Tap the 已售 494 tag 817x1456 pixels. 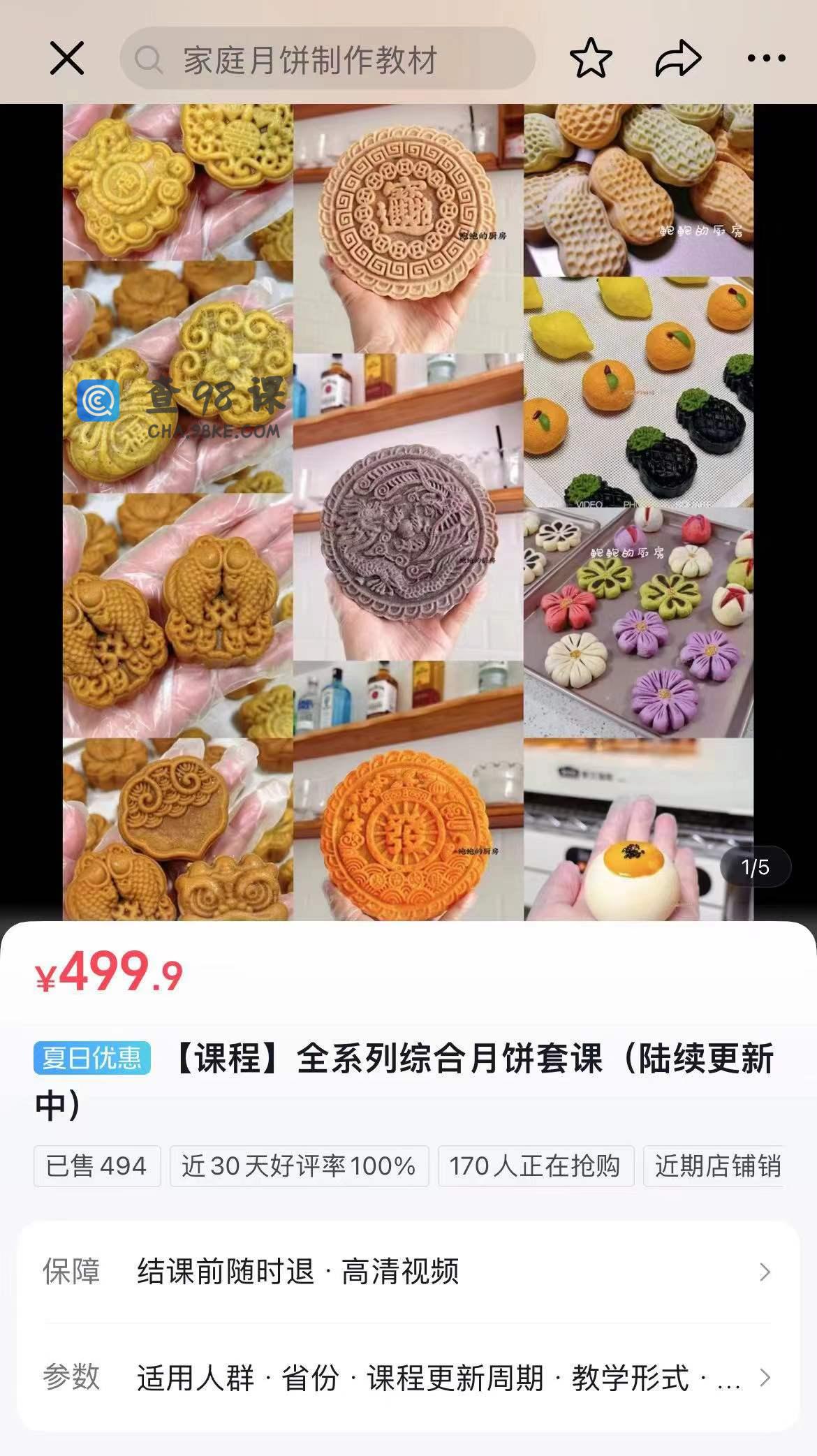[x=97, y=1165]
